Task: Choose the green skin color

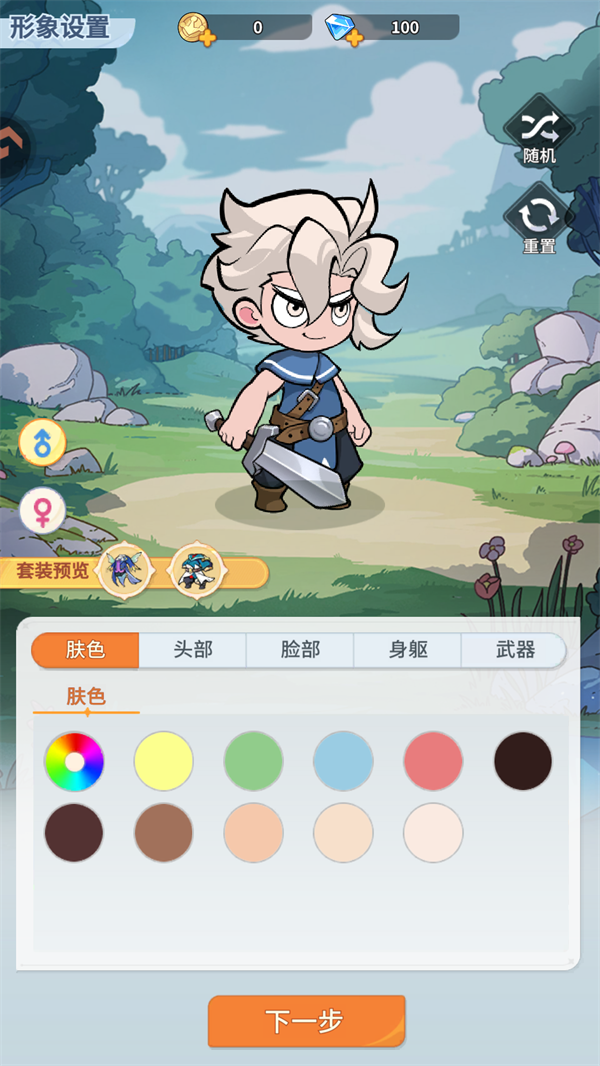Action: coord(254,762)
